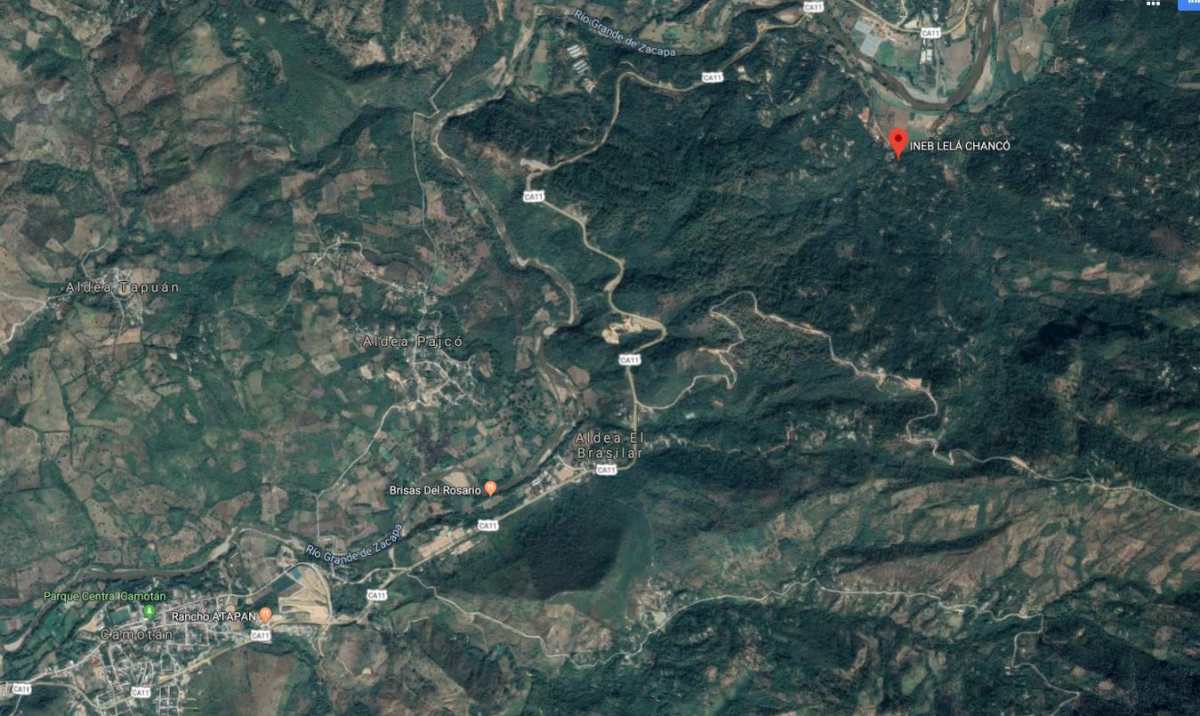Open the Parque Central Camotán marker
Screen dimensions: 1200x716
coord(149,610)
